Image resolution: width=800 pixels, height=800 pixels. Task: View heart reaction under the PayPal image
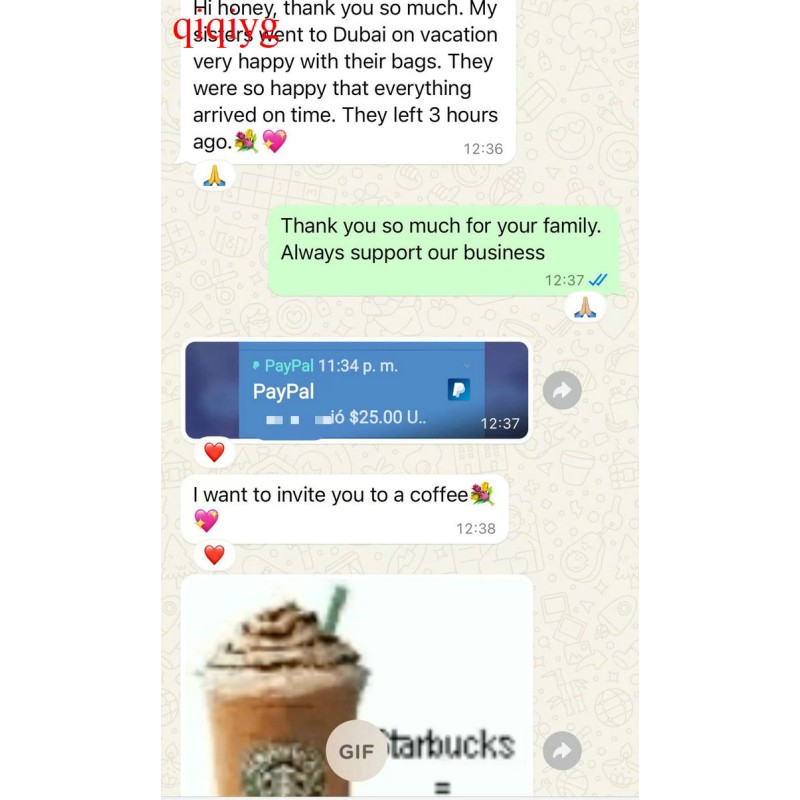(214, 452)
